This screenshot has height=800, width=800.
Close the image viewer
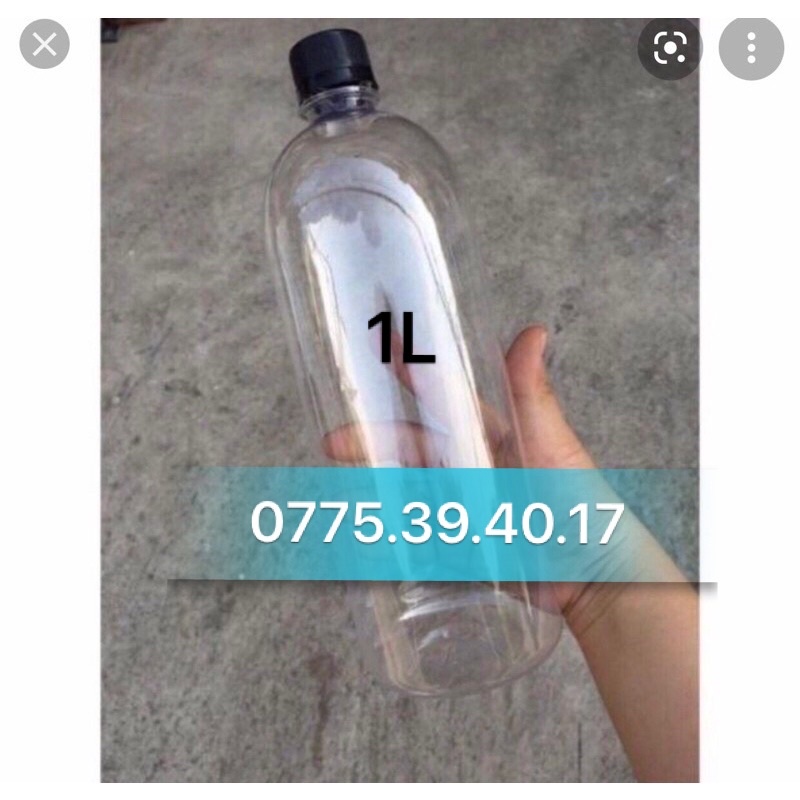click(45, 45)
